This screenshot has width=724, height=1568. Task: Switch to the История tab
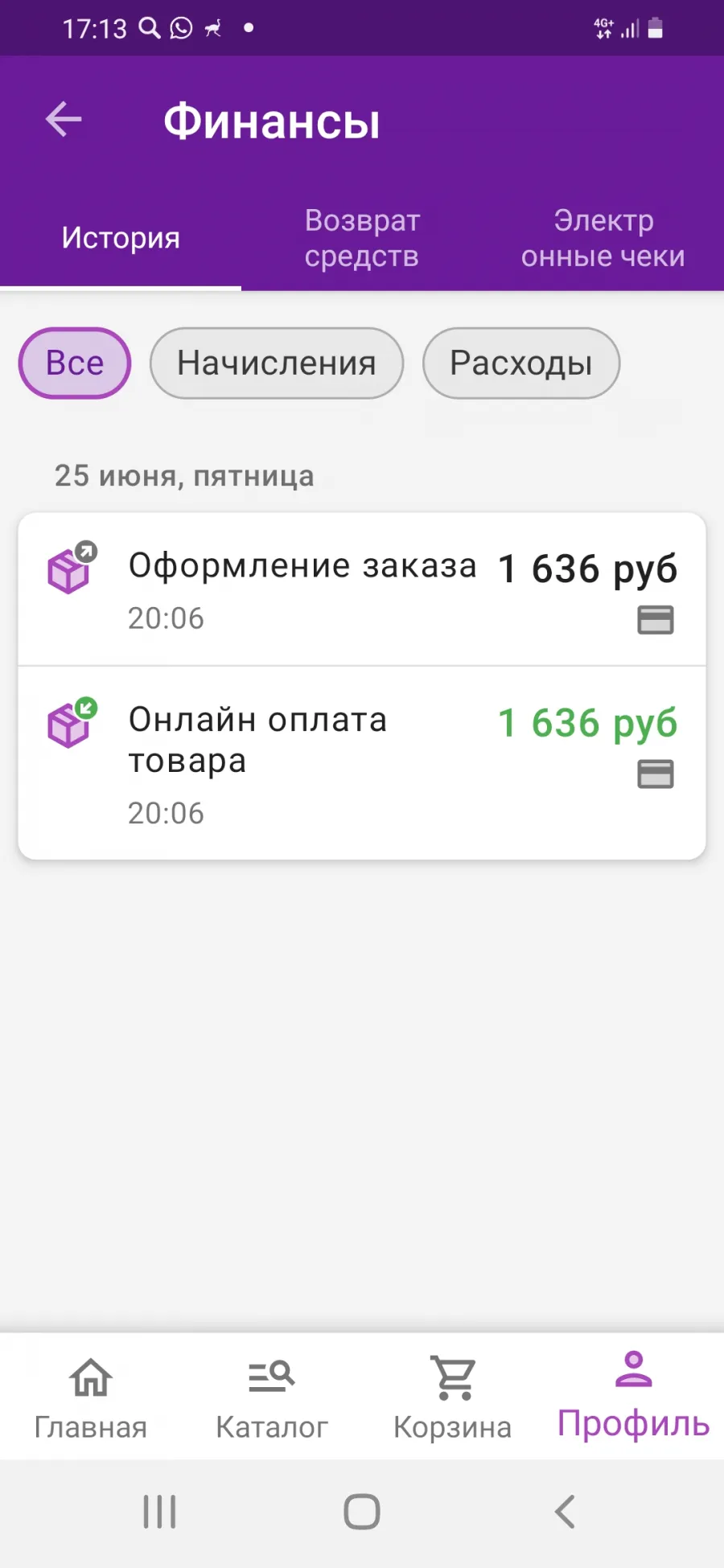coord(121,238)
